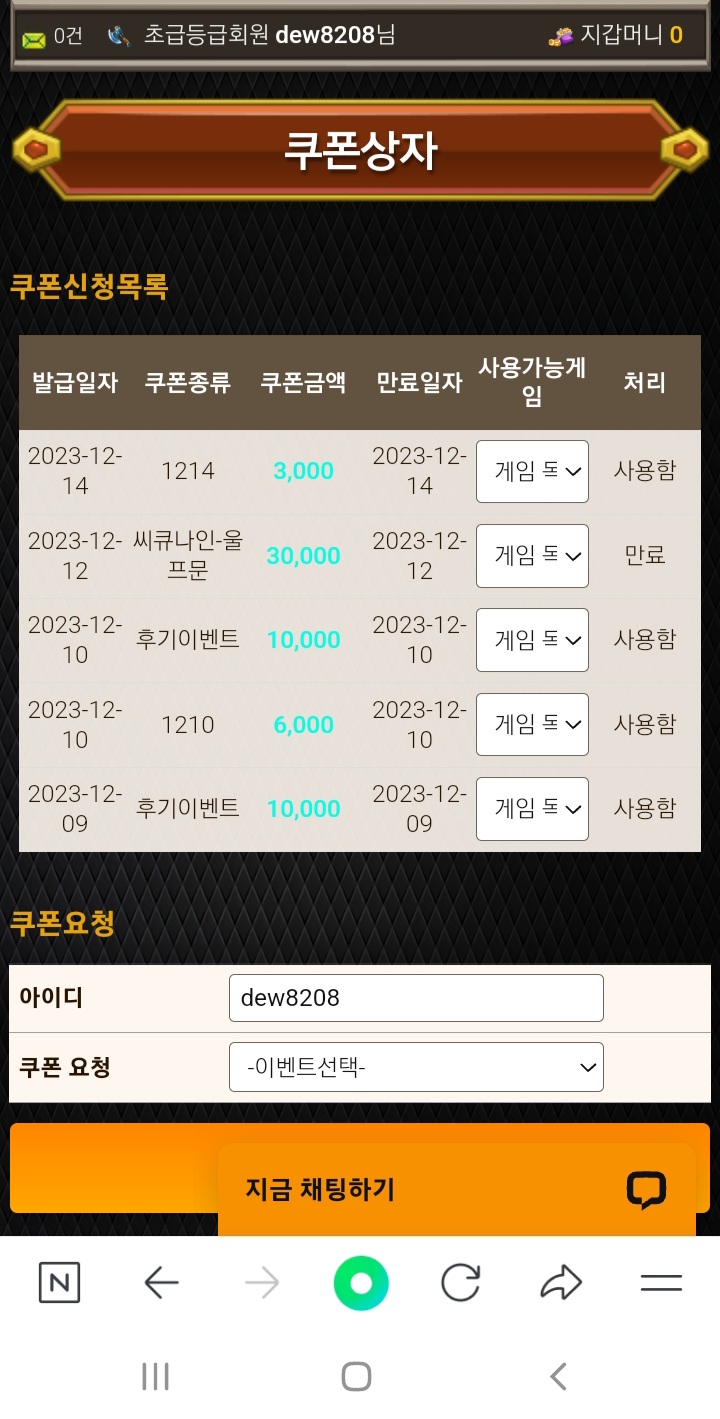Screen dimensions: 720x1419
Task: Reload the page
Action: 461,1283
